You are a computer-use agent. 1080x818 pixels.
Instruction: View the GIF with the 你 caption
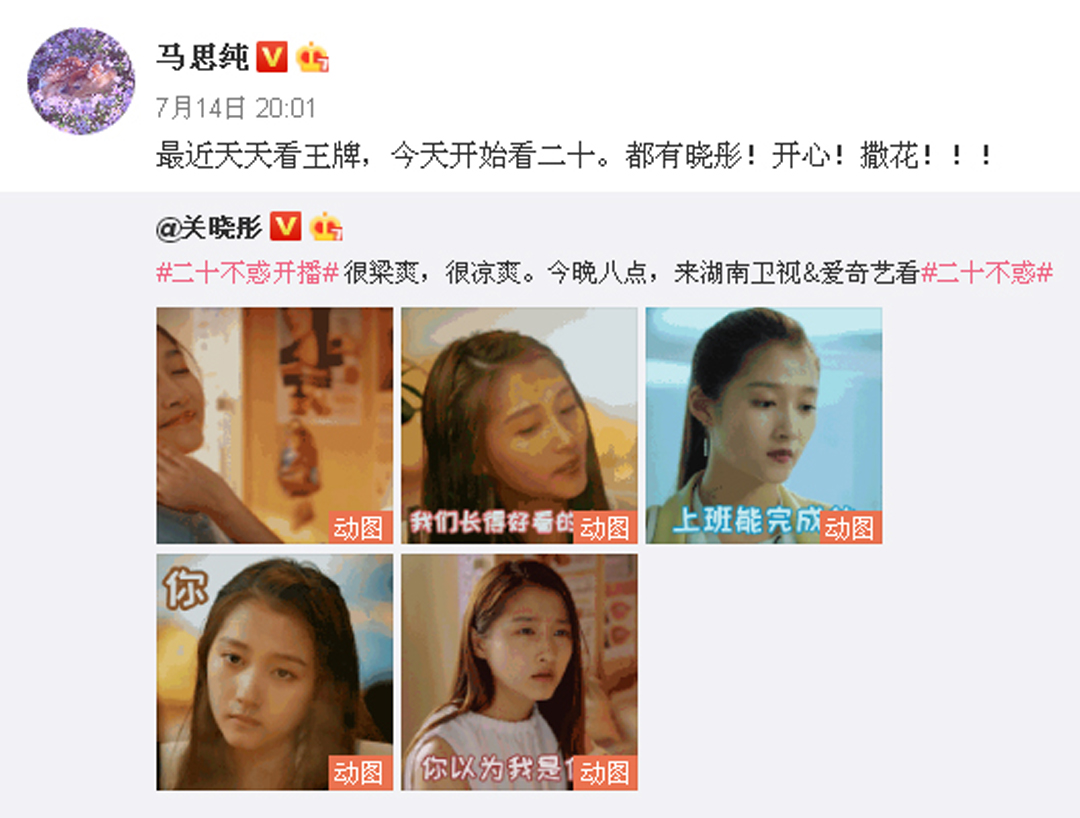point(274,672)
